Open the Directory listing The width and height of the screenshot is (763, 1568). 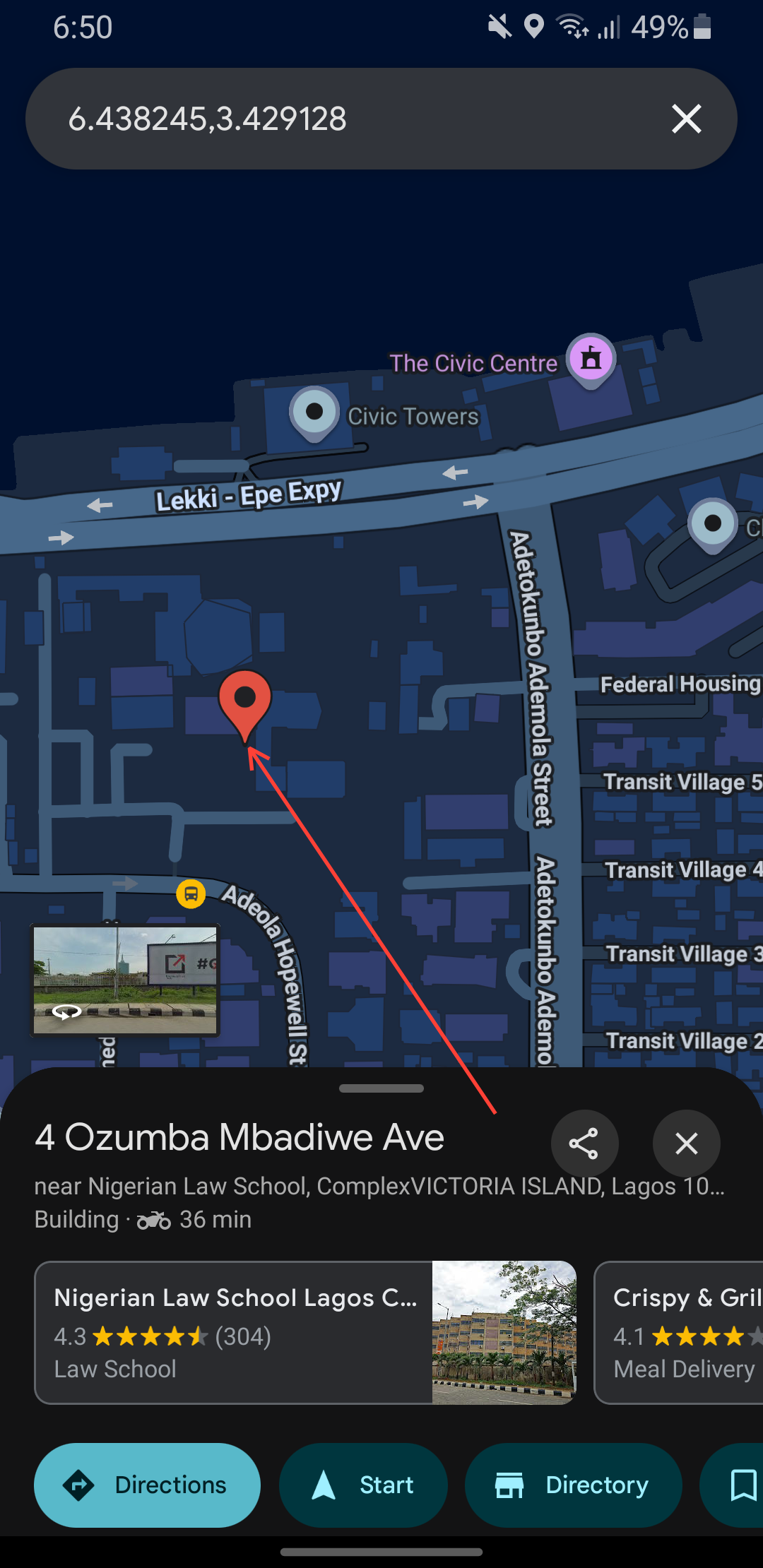click(x=574, y=1485)
